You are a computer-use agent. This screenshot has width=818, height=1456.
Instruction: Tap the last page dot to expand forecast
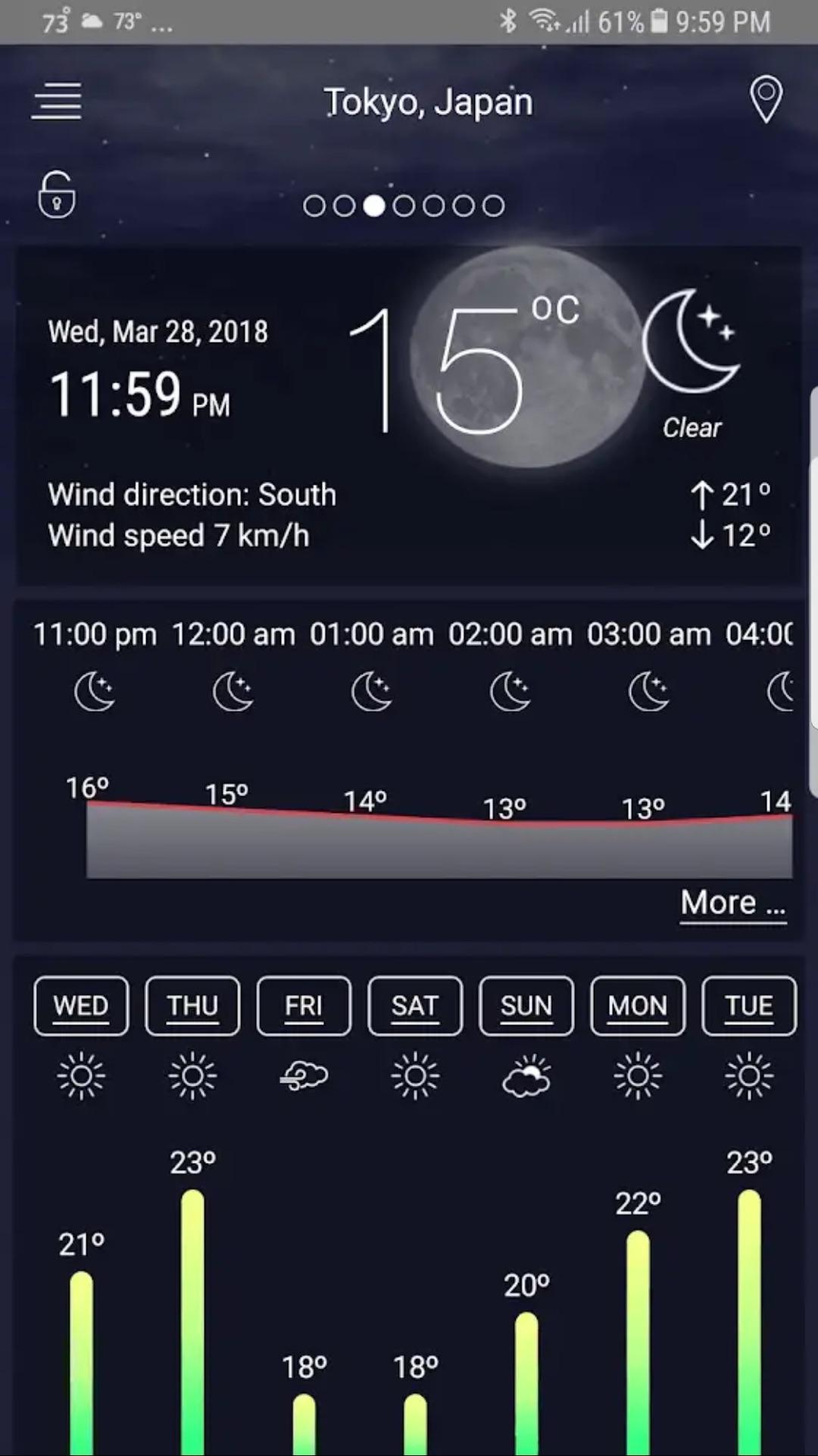pyautogui.click(x=492, y=205)
